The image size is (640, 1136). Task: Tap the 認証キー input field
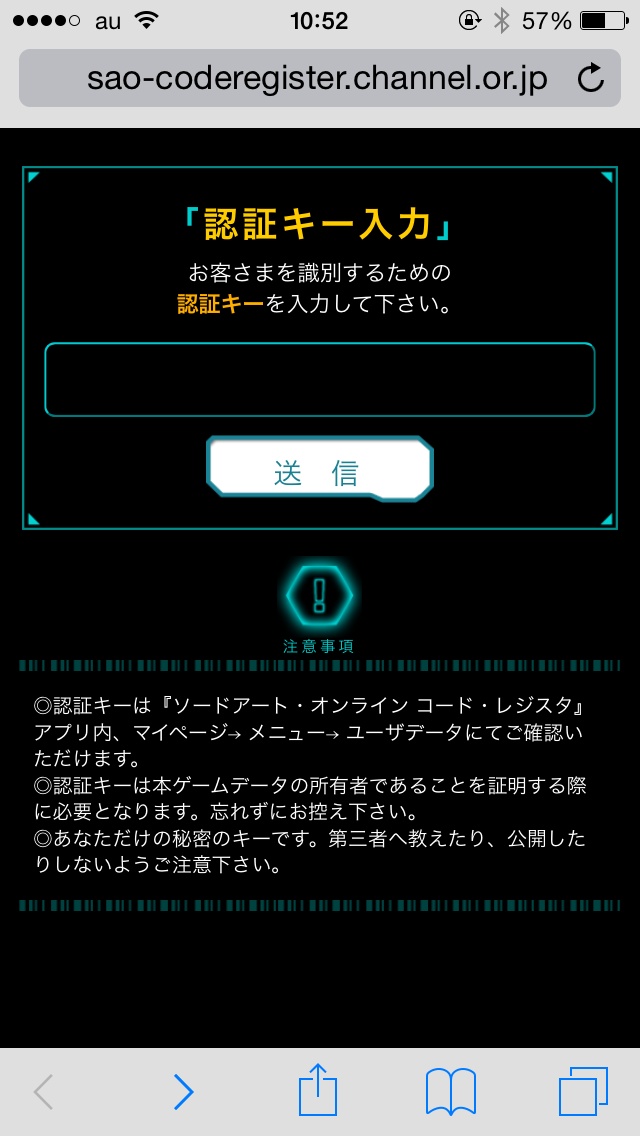[x=319, y=380]
